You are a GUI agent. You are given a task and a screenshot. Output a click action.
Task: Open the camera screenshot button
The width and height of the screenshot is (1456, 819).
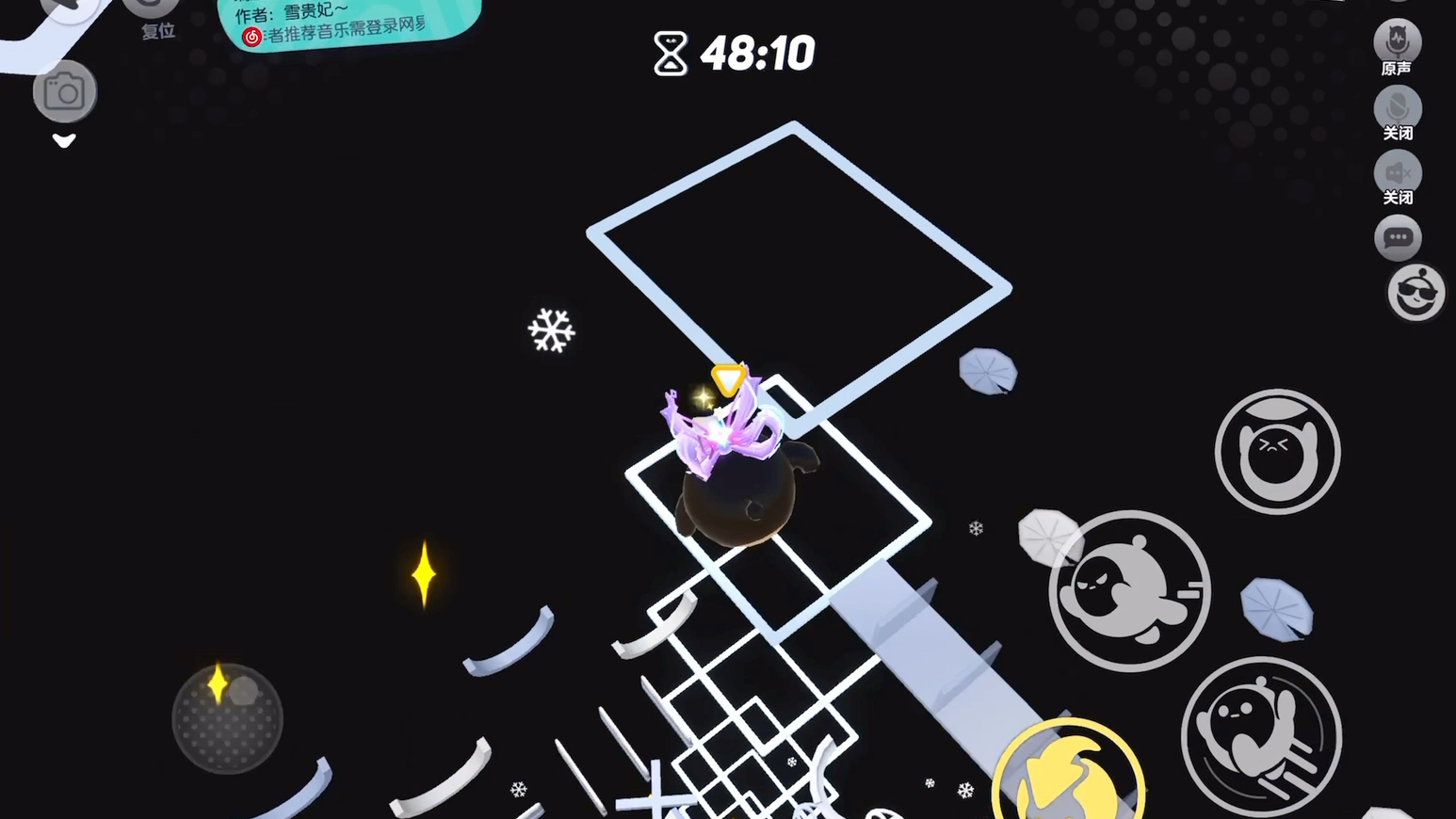64,92
